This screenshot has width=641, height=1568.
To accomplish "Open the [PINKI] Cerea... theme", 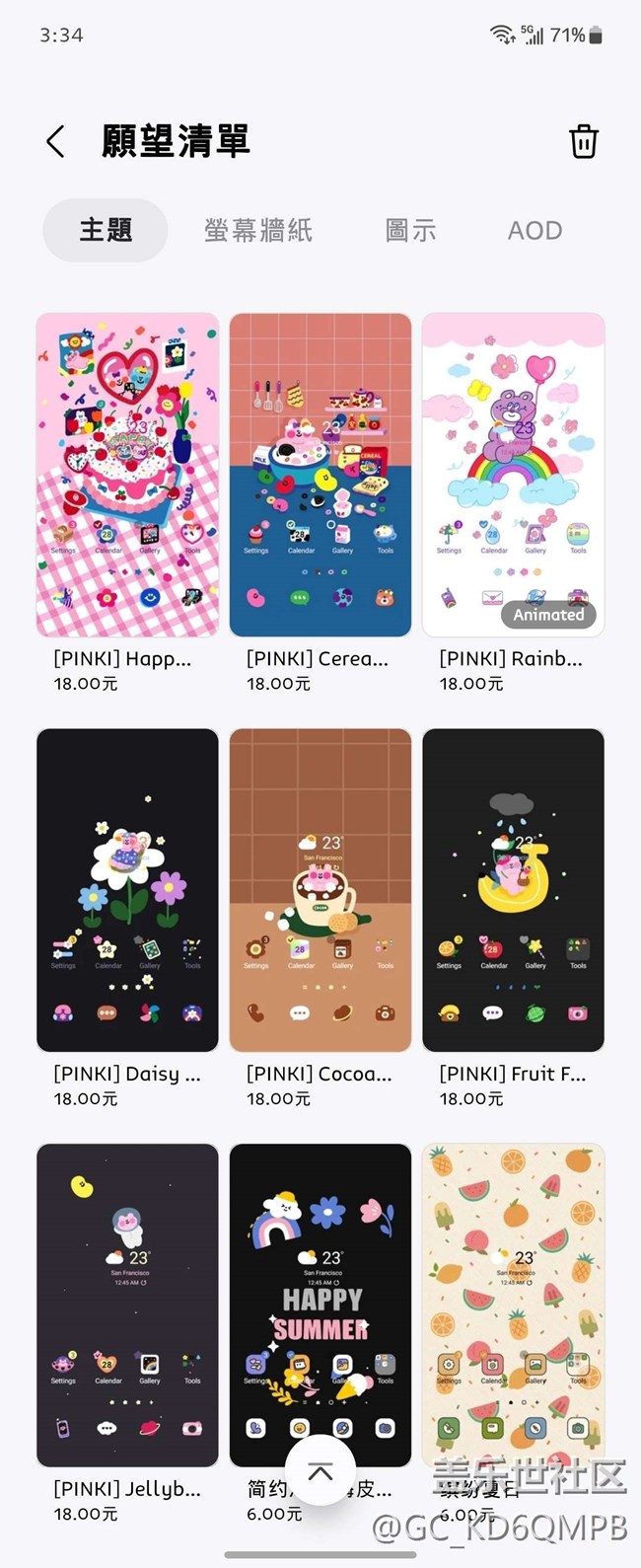I will (320, 475).
